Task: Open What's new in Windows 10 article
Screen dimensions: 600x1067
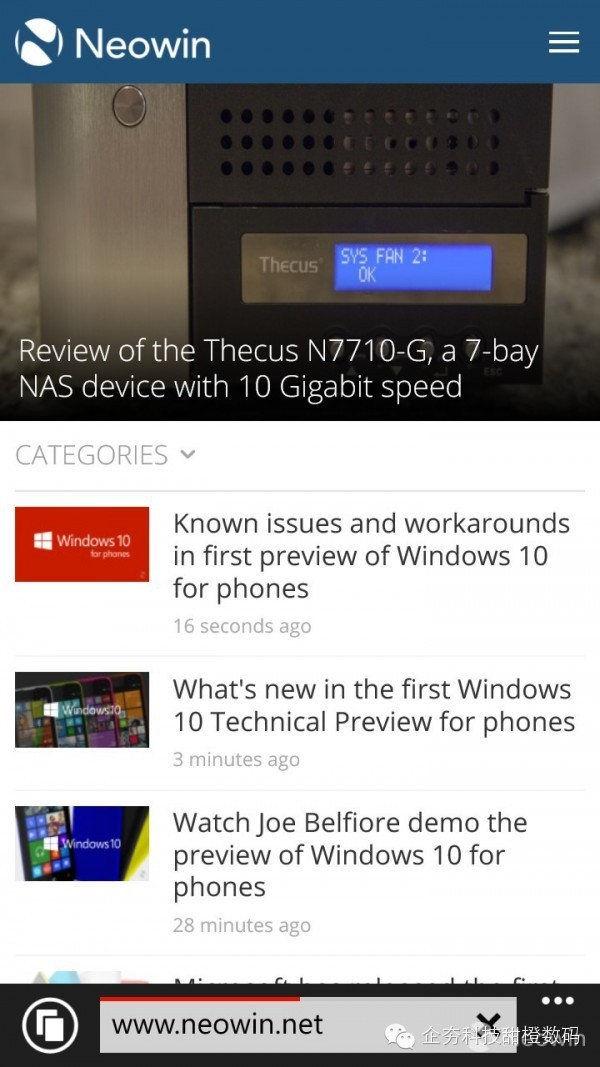Action: [x=373, y=705]
